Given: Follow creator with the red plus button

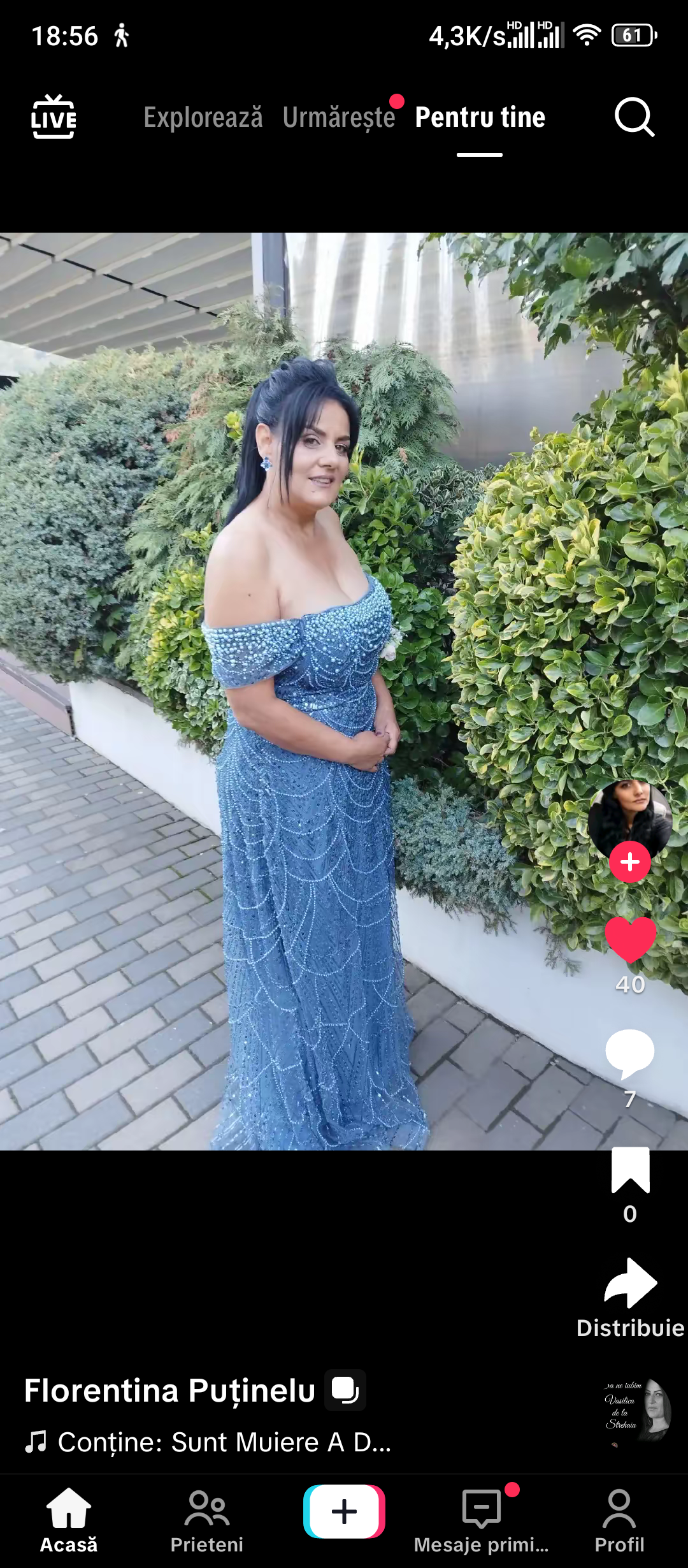Looking at the screenshot, I should pos(629,862).
